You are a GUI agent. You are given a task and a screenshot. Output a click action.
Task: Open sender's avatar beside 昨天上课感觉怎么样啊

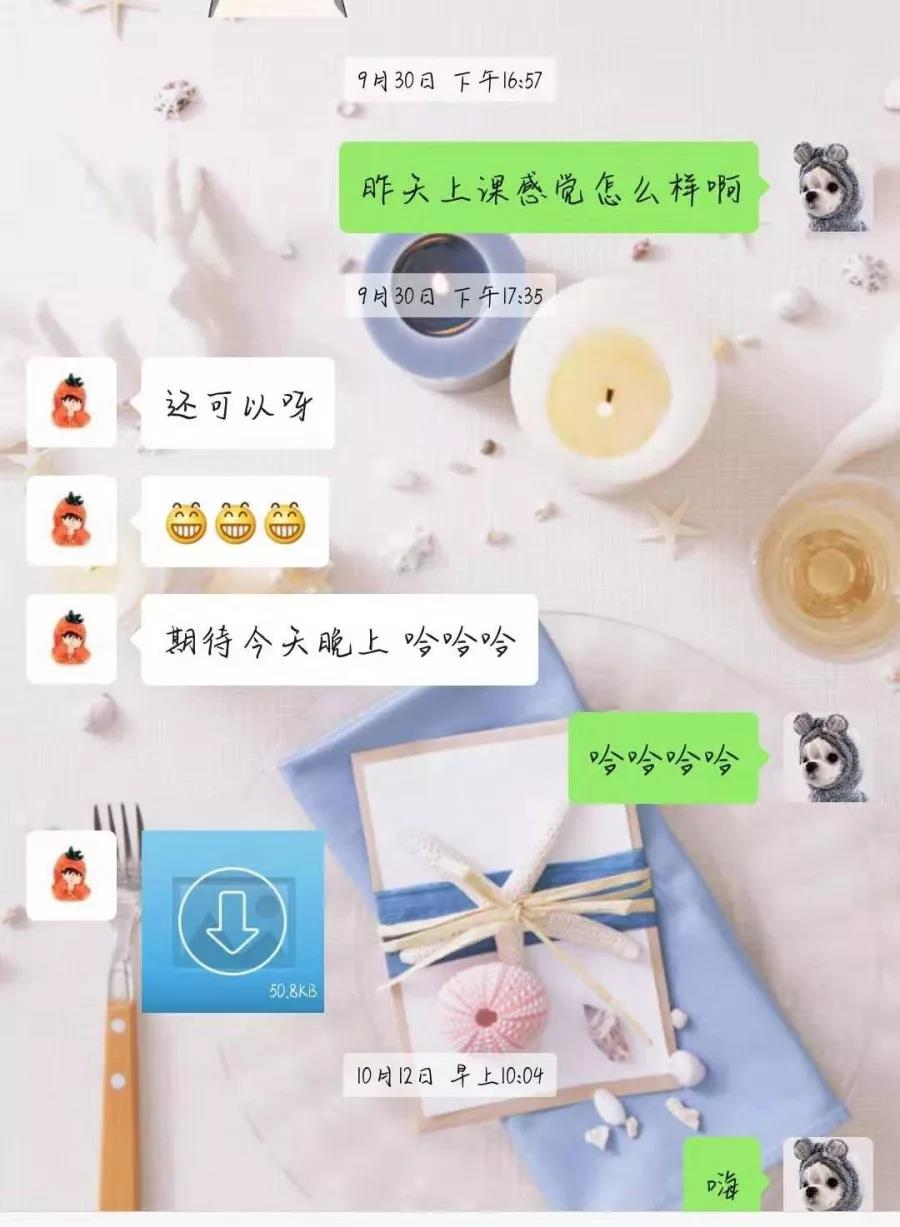pos(829,187)
